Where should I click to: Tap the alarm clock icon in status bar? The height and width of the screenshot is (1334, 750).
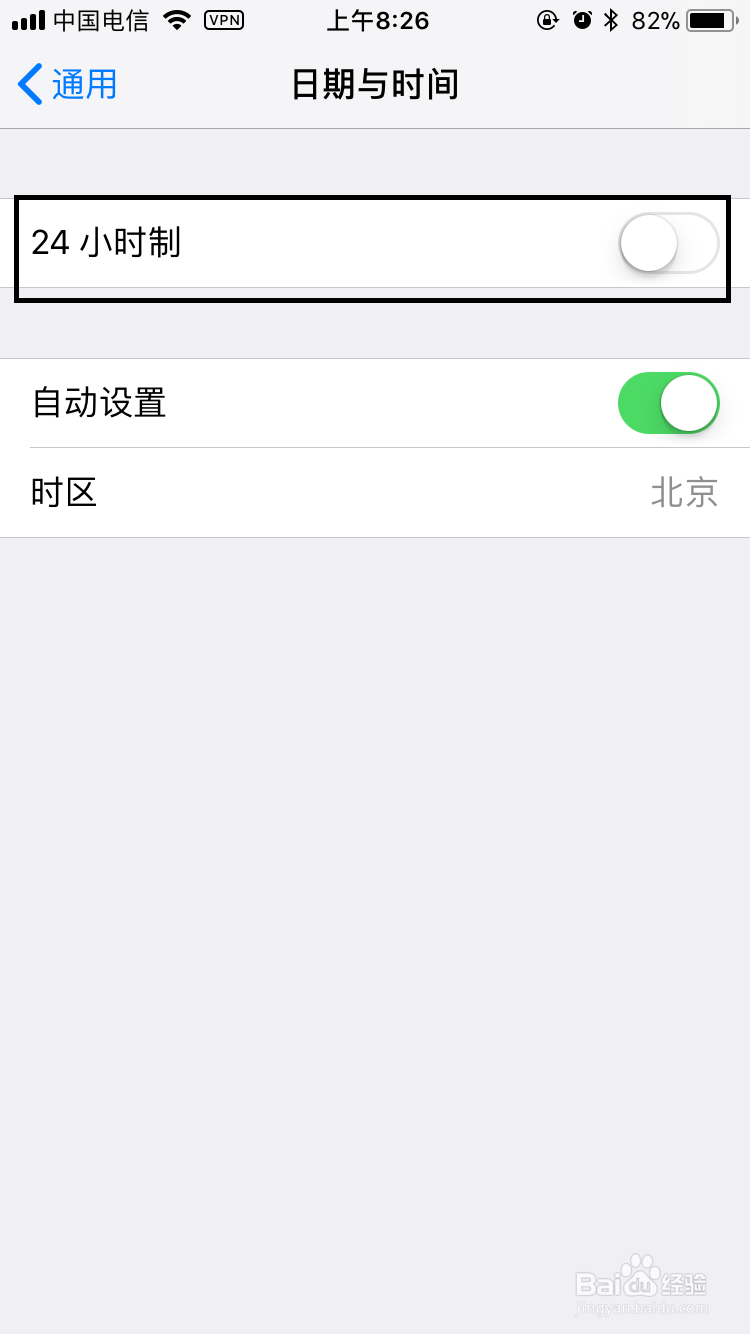click(582, 20)
